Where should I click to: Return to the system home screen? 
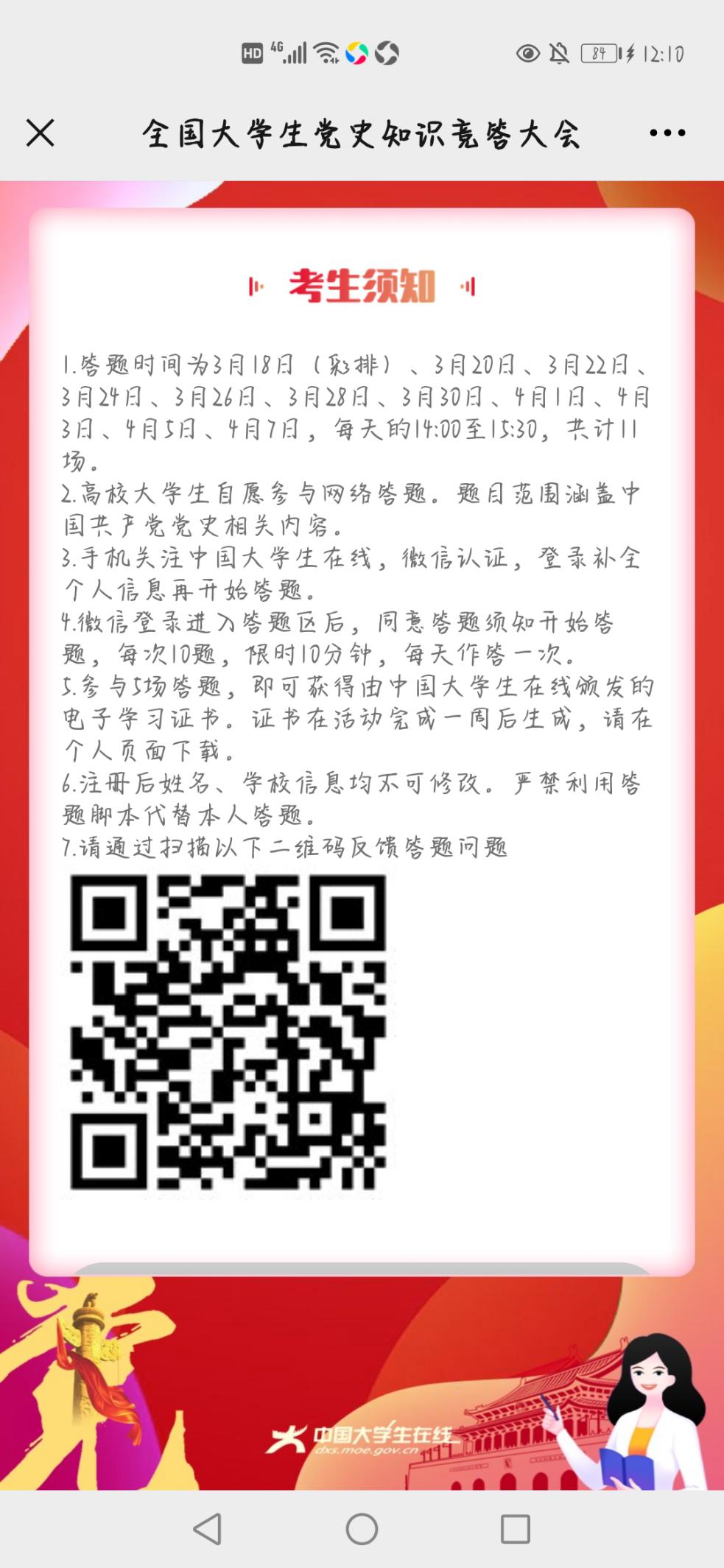[362, 1529]
